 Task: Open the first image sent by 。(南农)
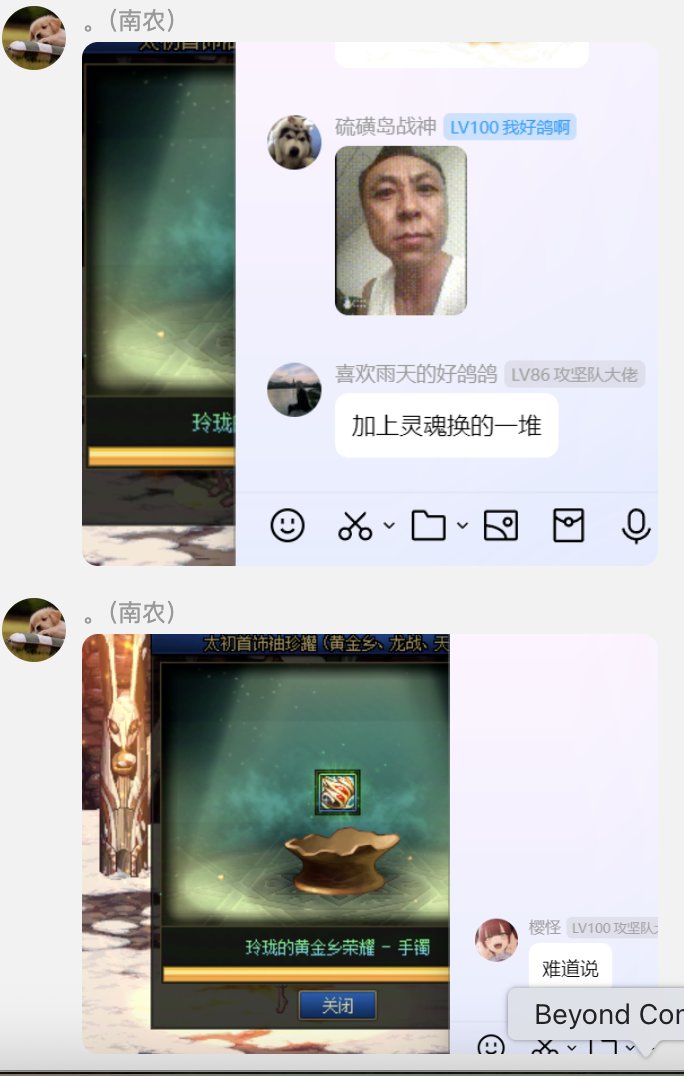[370, 303]
